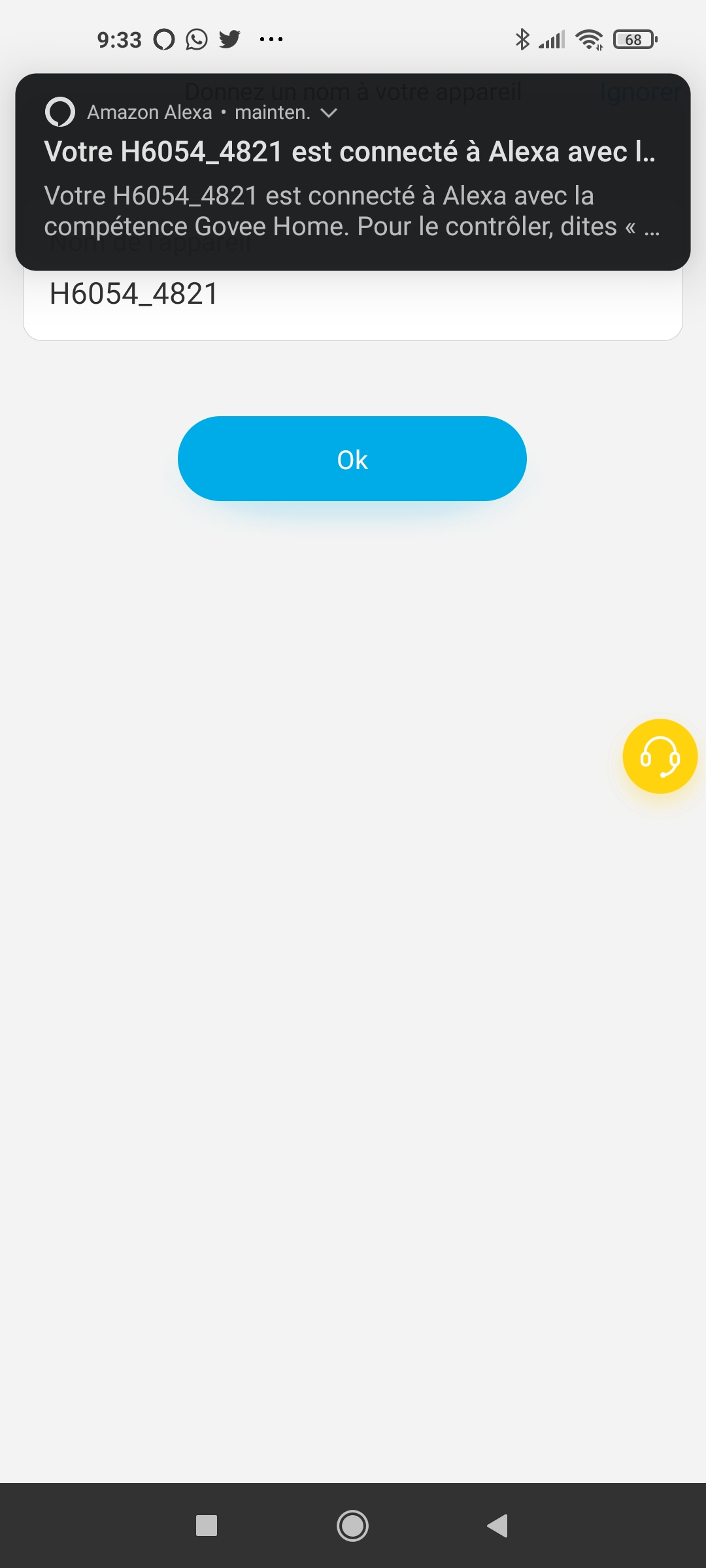Viewport: 706px width, 1568px height.
Task: Open the Amazon Alexa notification
Action: click(x=352, y=196)
